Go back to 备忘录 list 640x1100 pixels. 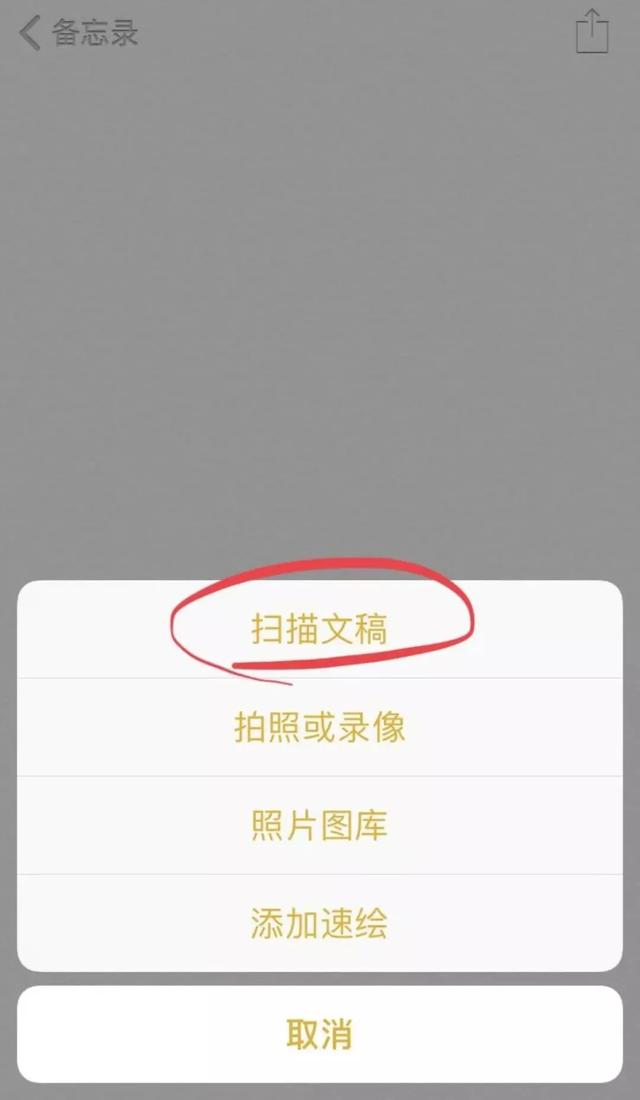[78, 33]
